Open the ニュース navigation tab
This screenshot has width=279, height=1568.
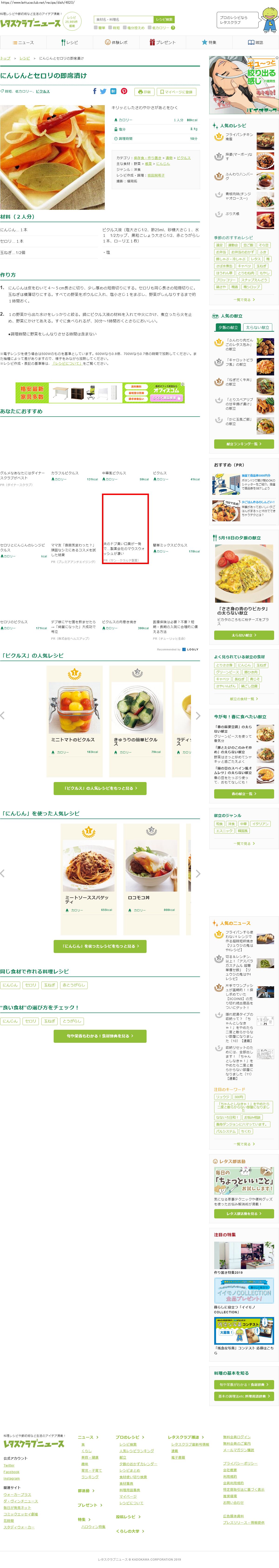pyautogui.click(x=23, y=43)
